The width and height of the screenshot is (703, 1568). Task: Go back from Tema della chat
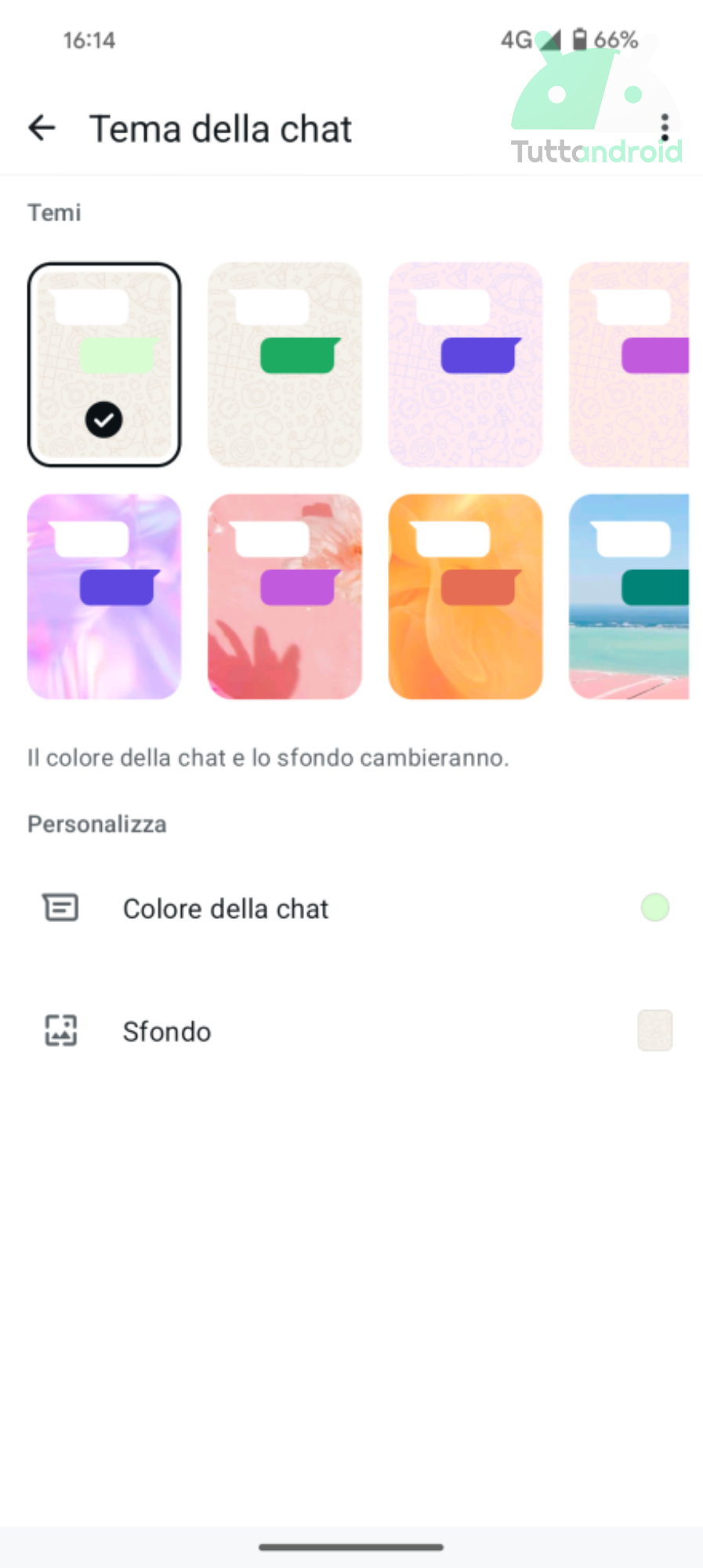[x=42, y=128]
